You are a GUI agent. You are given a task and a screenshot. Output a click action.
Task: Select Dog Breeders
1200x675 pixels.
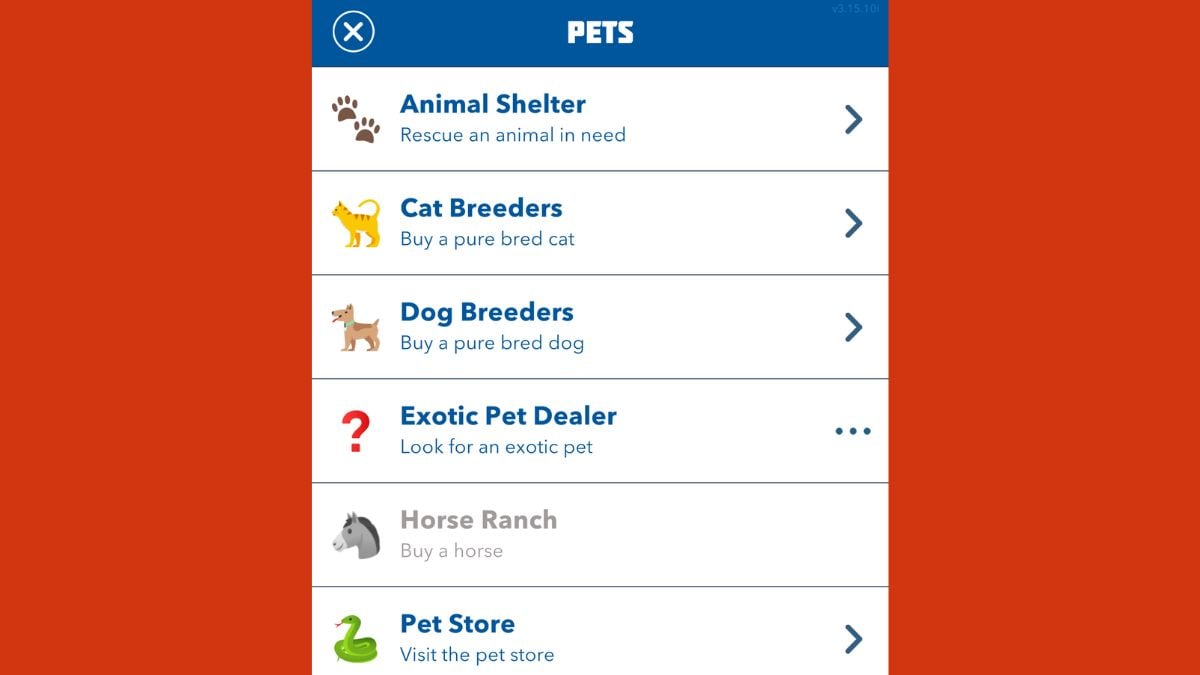click(599, 327)
